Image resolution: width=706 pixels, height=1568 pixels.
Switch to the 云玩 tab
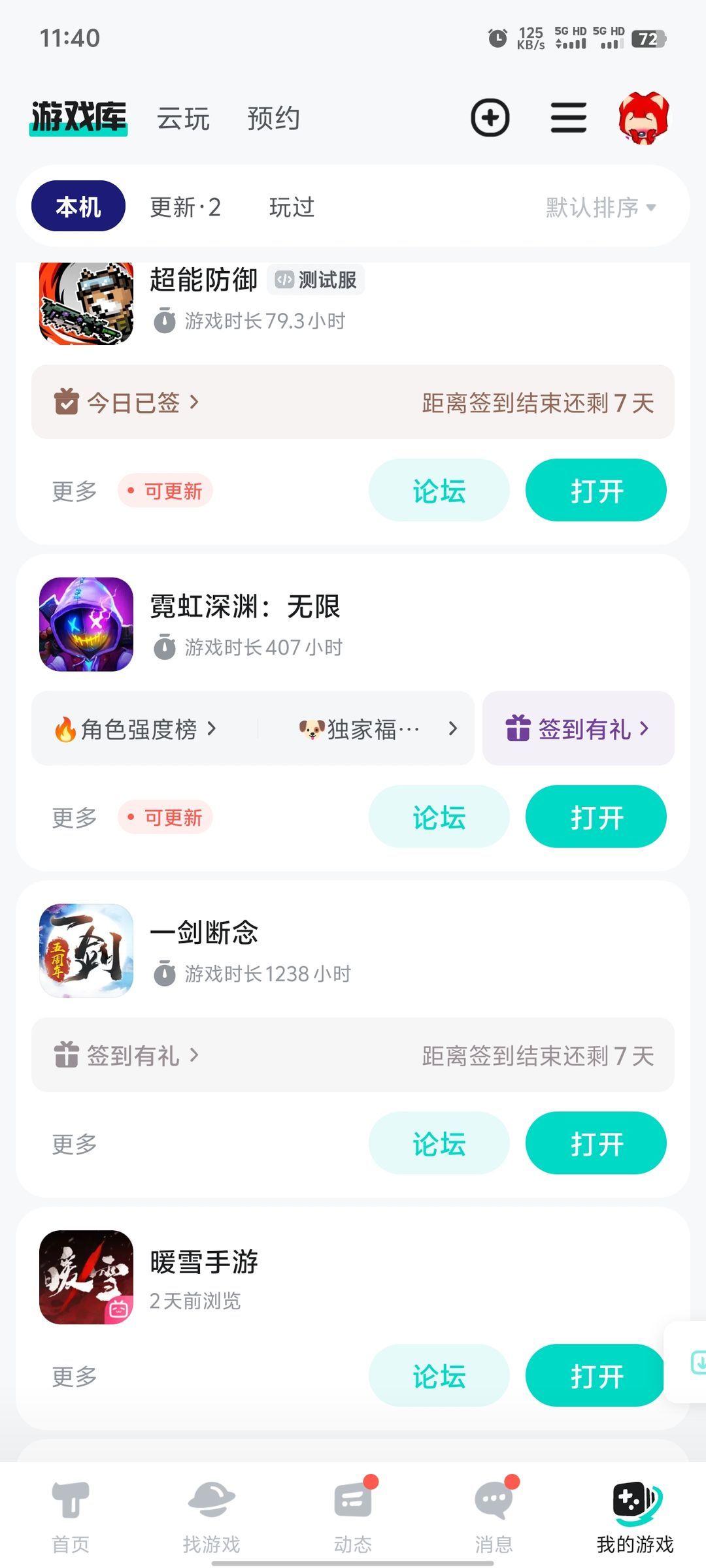click(x=183, y=119)
